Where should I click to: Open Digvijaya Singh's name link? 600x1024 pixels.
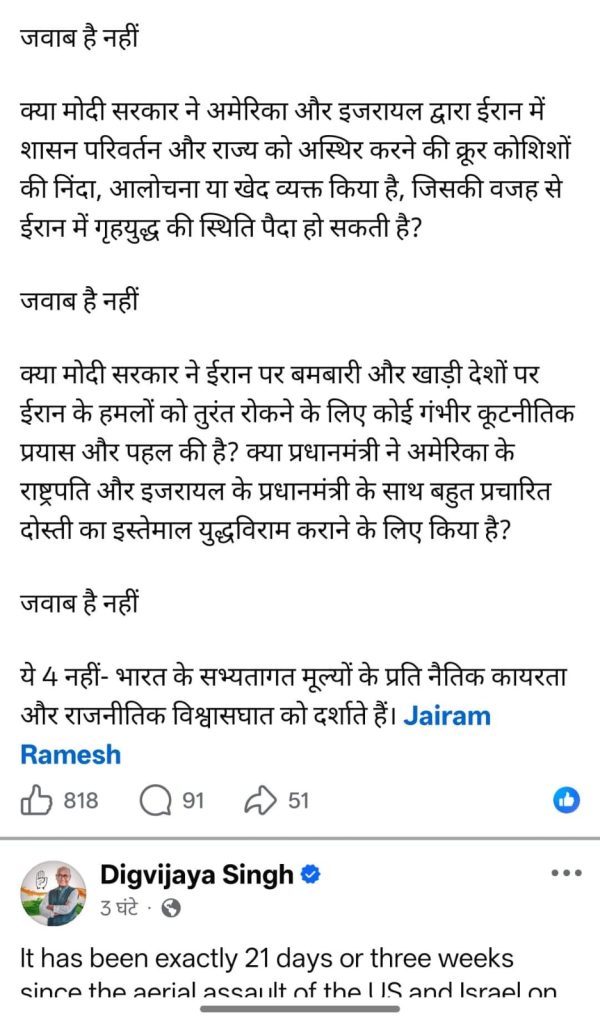point(197,875)
